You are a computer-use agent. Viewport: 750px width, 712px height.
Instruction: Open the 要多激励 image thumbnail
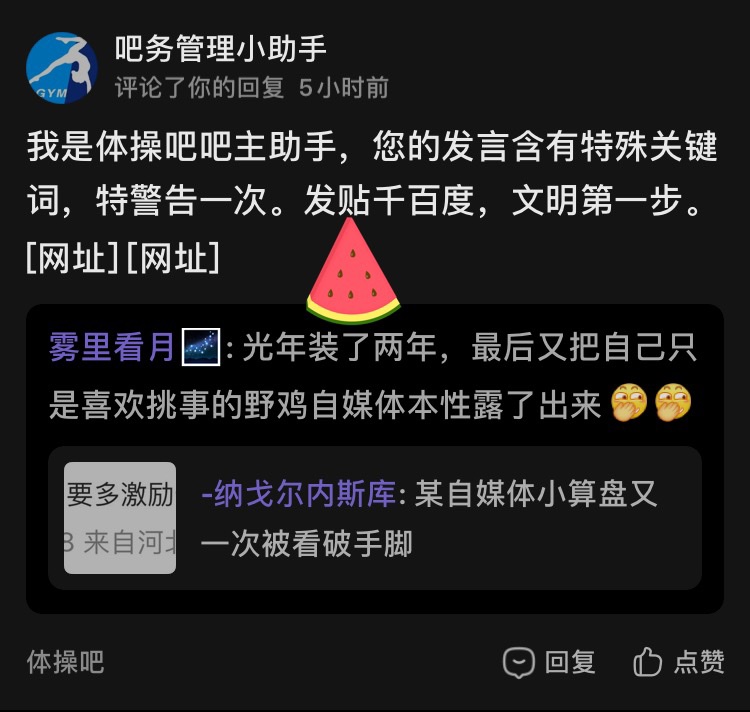[120, 518]
